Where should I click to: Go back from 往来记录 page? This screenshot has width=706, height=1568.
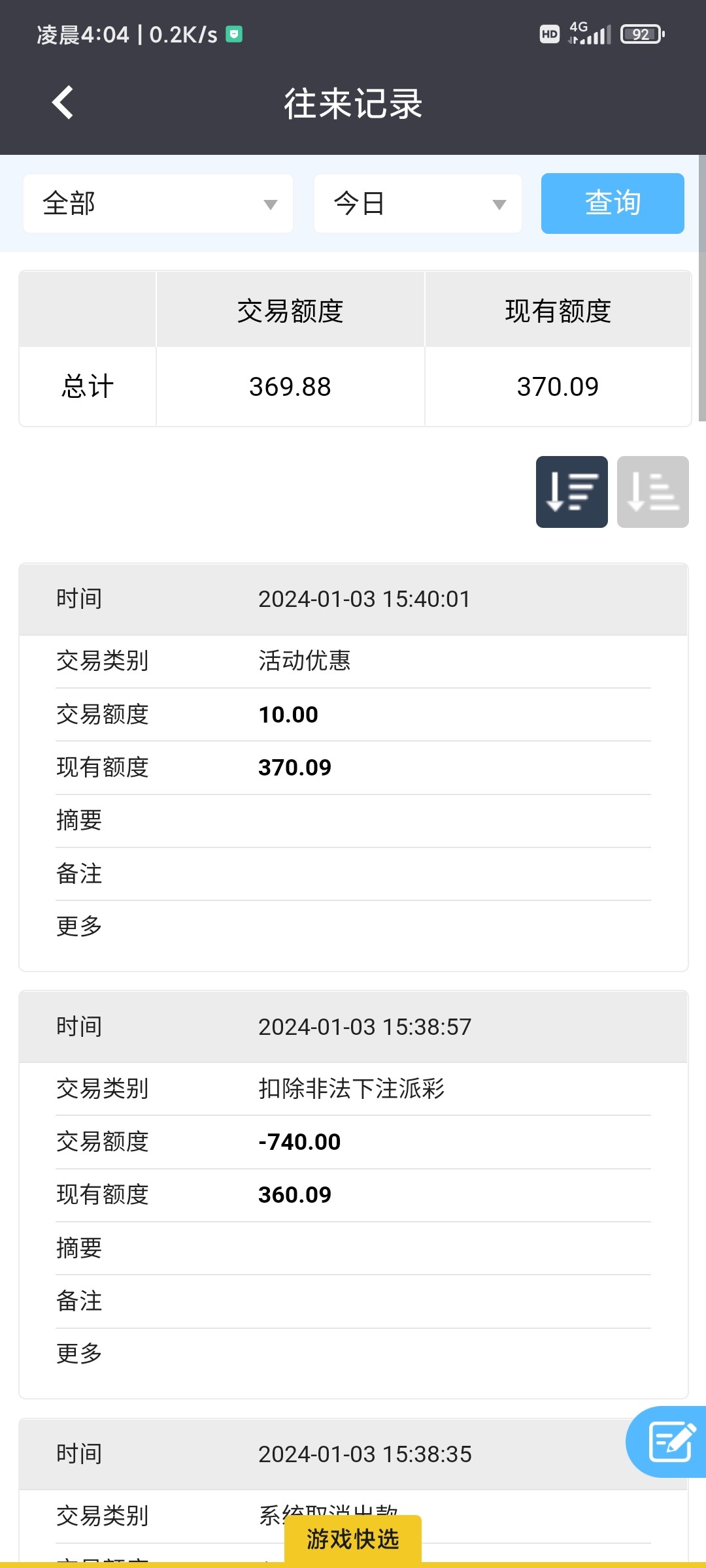coord(63,103)
